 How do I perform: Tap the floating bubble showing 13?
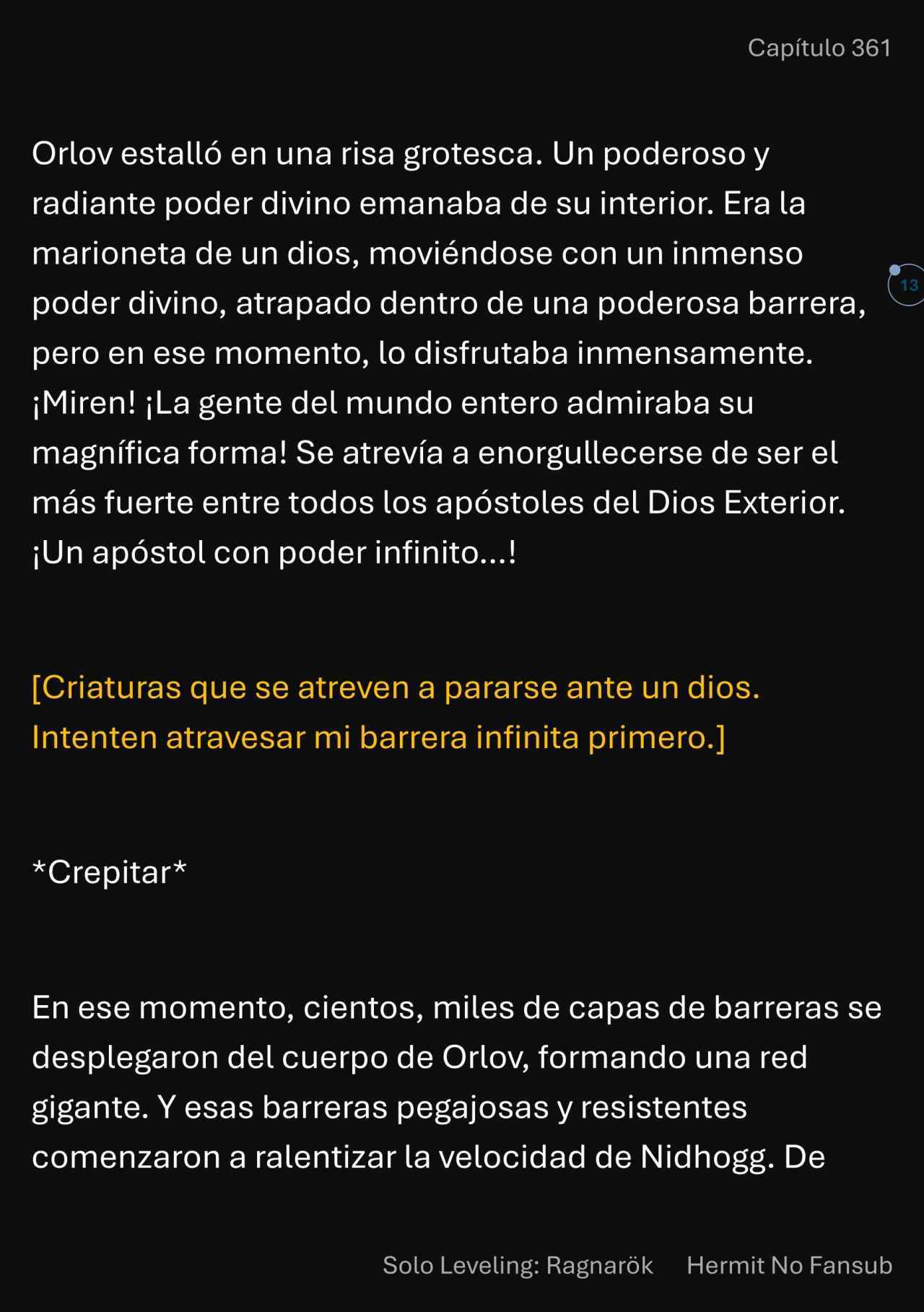click(907, 285)
